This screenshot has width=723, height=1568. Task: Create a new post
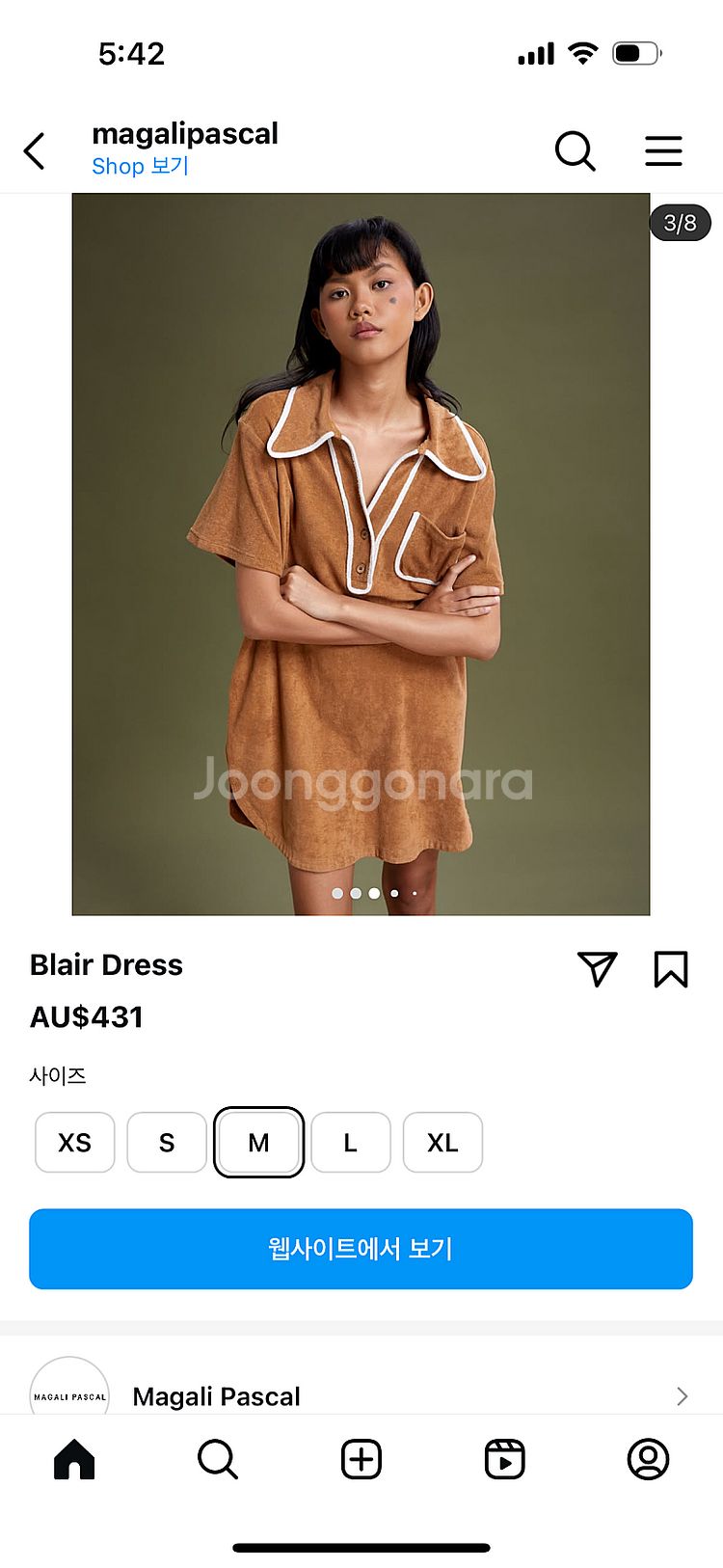click(361, 1459)
